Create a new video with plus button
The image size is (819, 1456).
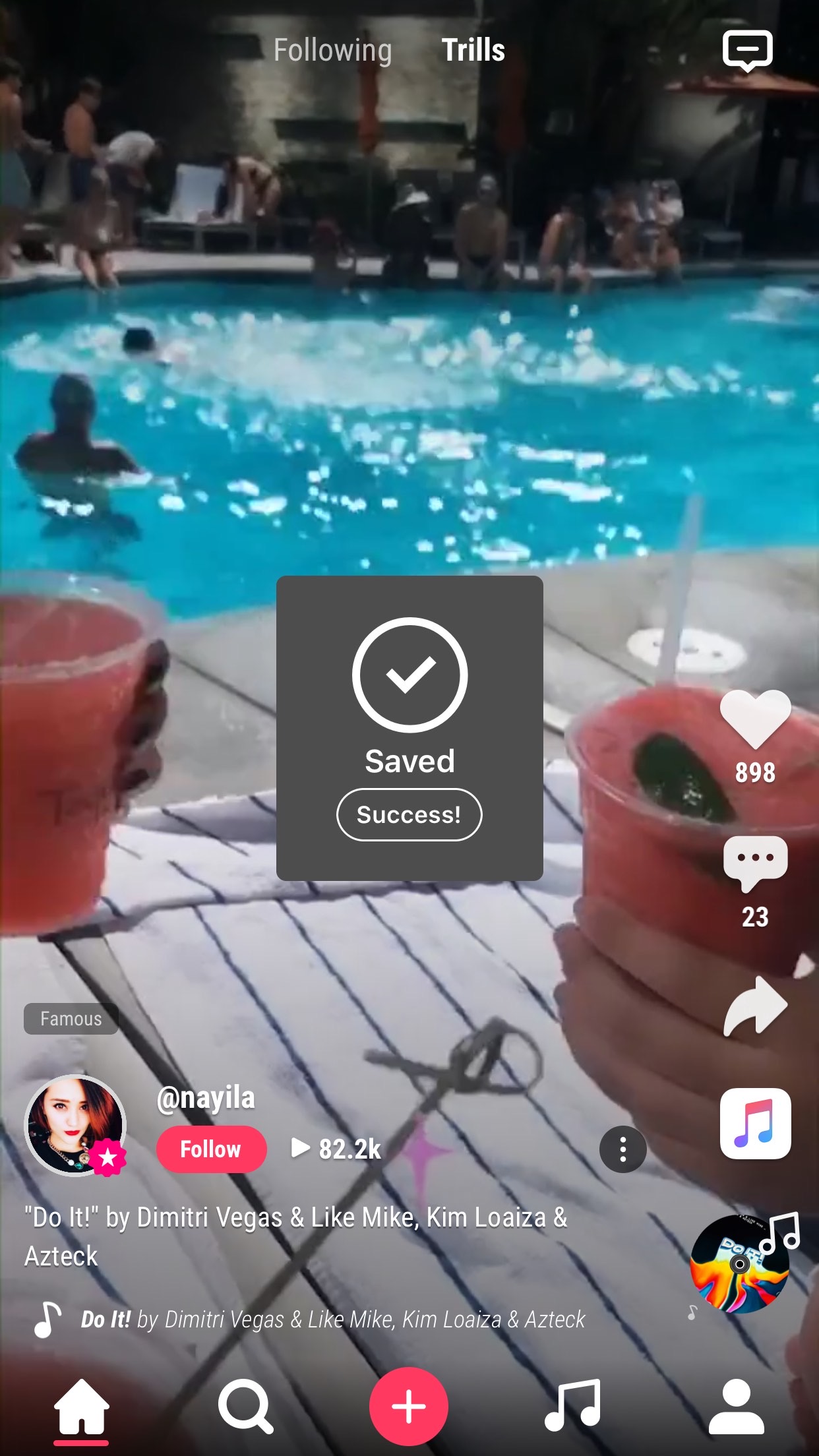(x=409, y=1407)
